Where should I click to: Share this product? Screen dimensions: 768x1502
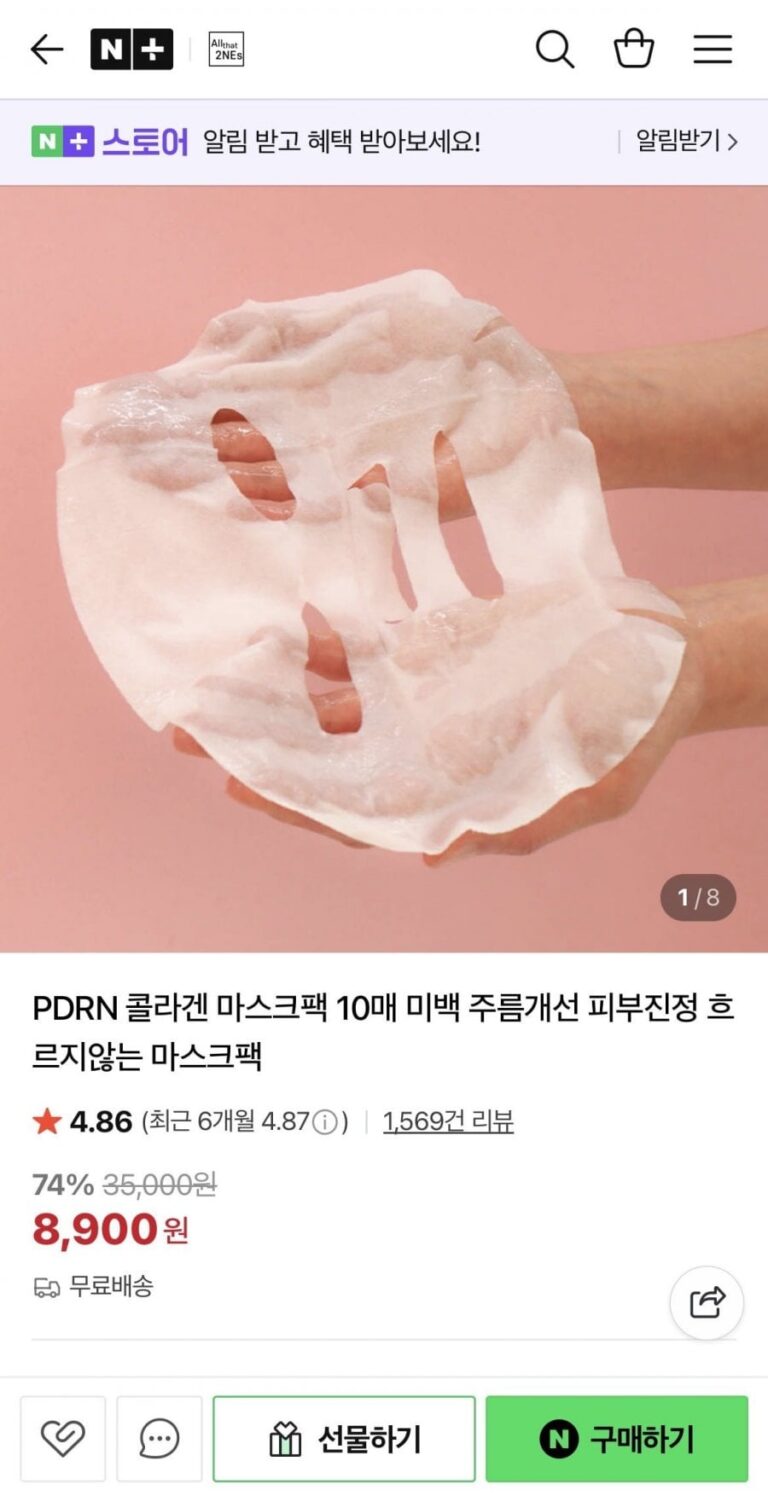click(706, 1303)
